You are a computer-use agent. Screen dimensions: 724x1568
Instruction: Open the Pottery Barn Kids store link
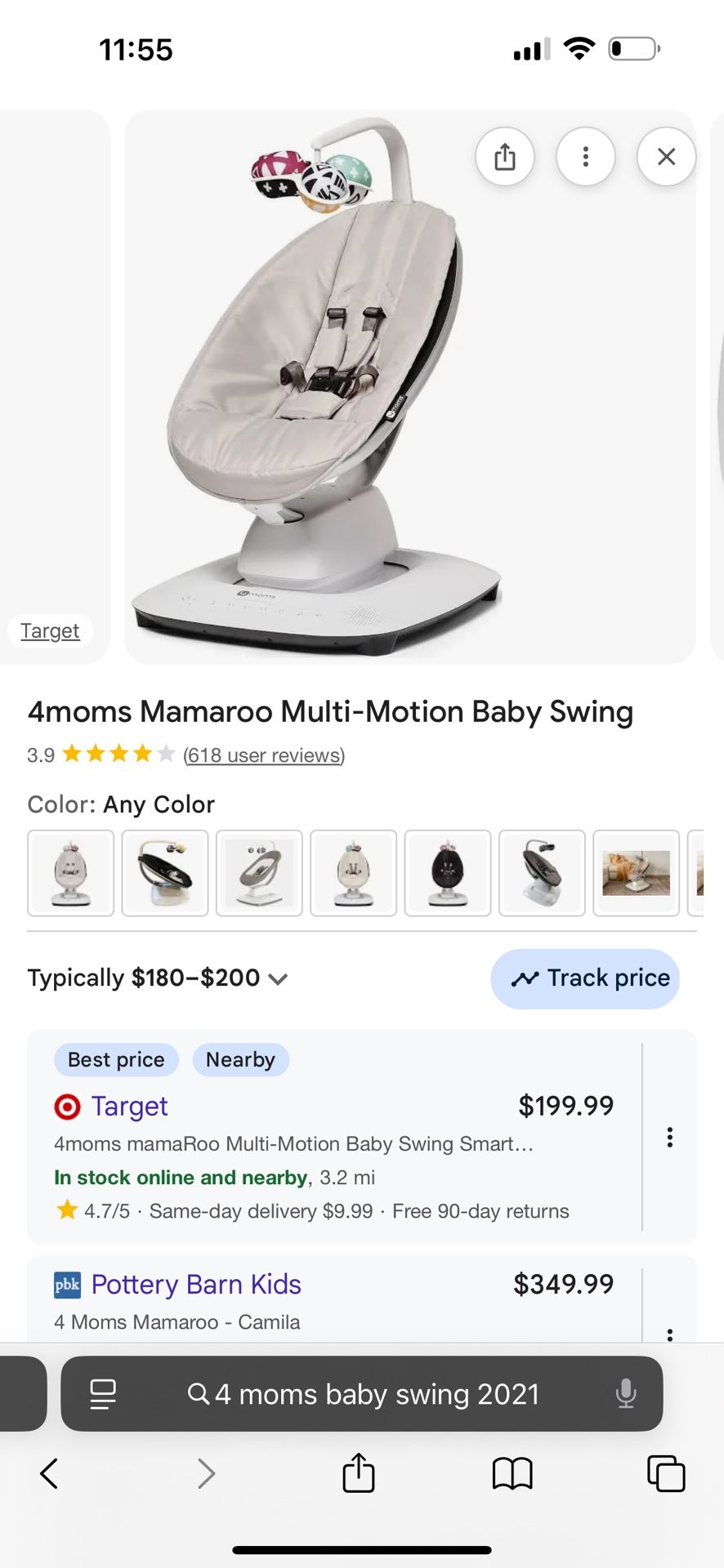point(196,1284)
